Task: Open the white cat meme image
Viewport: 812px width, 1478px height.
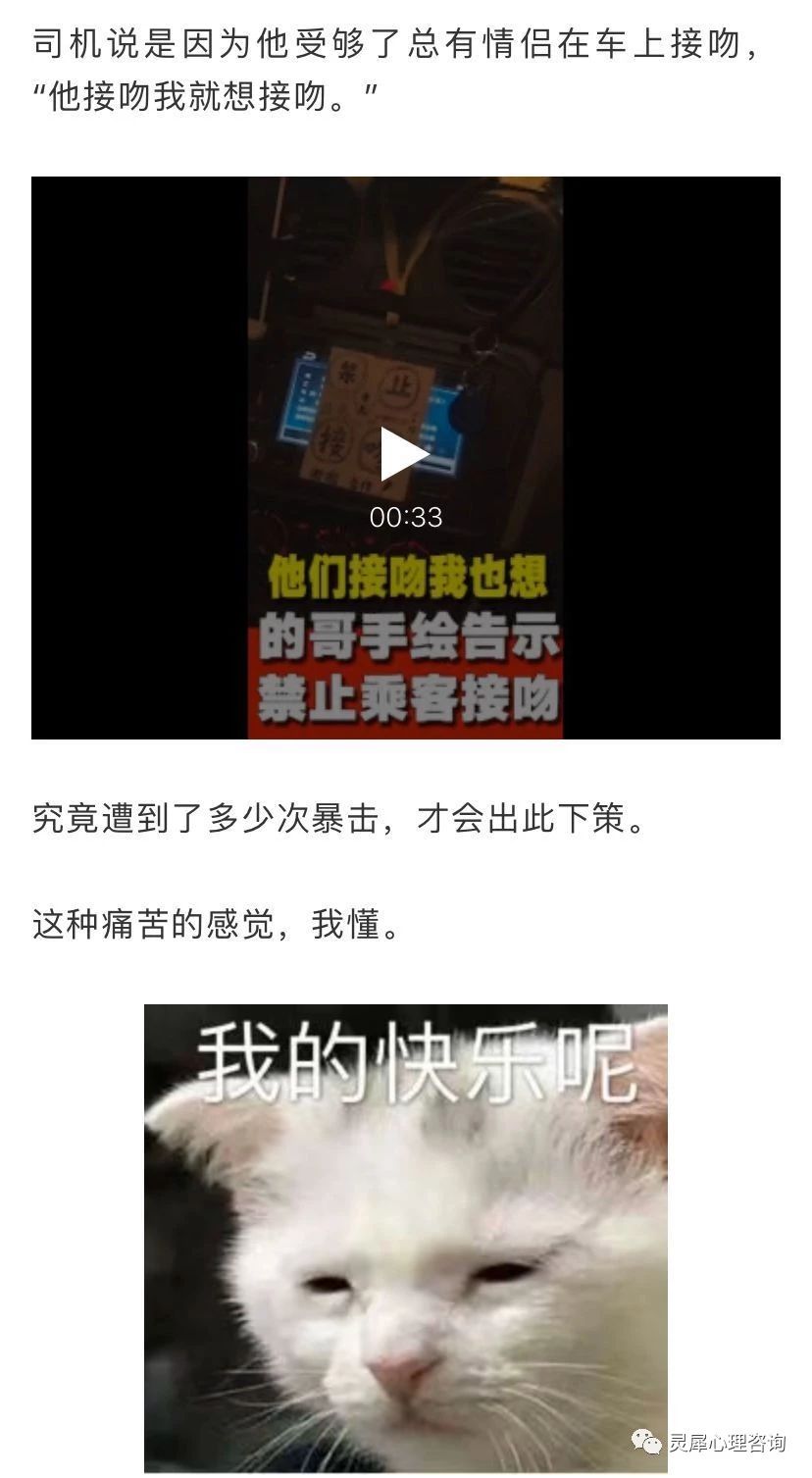Action: click(405, 1238)
